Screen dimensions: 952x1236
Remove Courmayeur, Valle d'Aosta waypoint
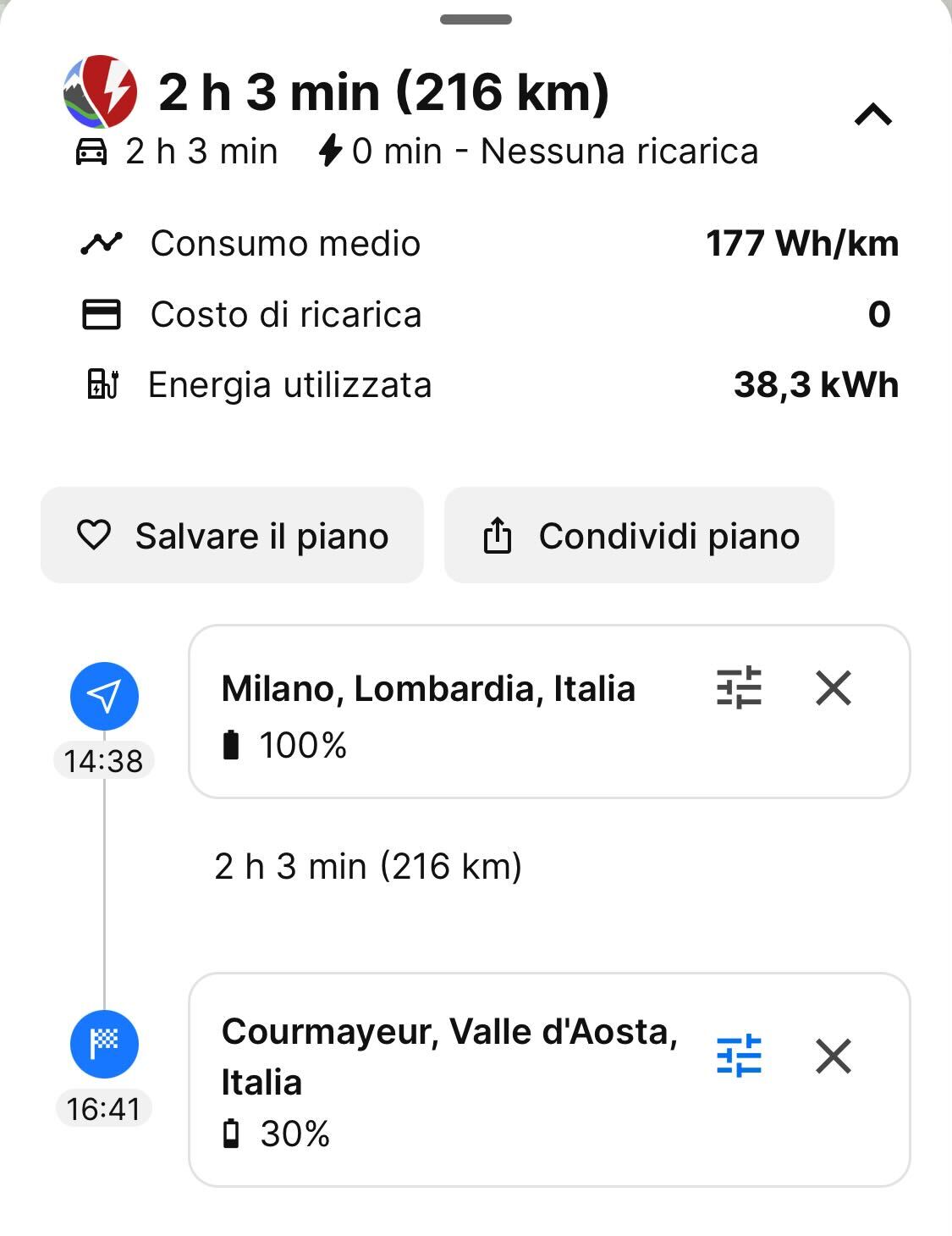coord(834,1056)
